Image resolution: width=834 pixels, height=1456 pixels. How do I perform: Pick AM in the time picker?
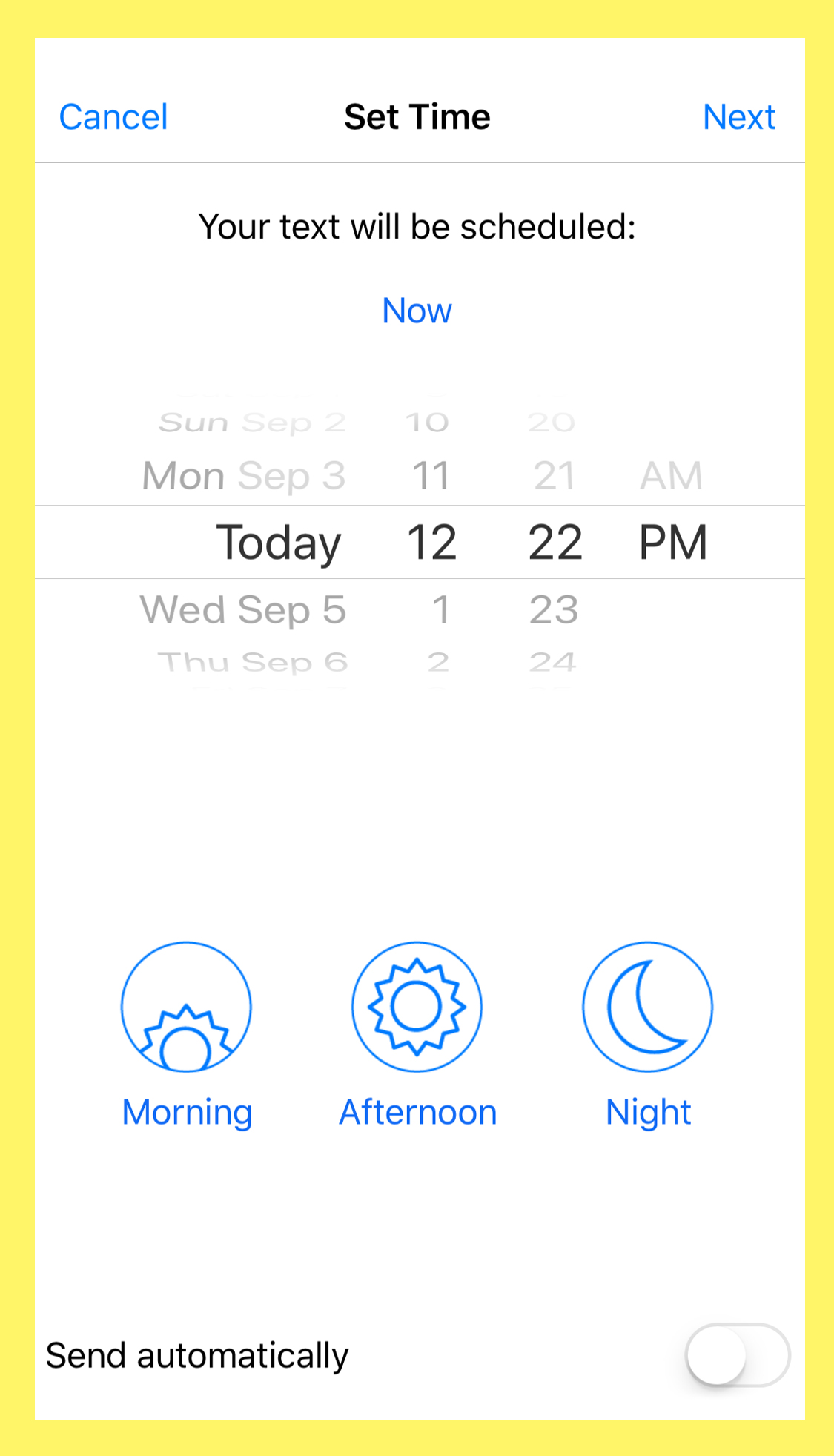click(x=671, y=475)
